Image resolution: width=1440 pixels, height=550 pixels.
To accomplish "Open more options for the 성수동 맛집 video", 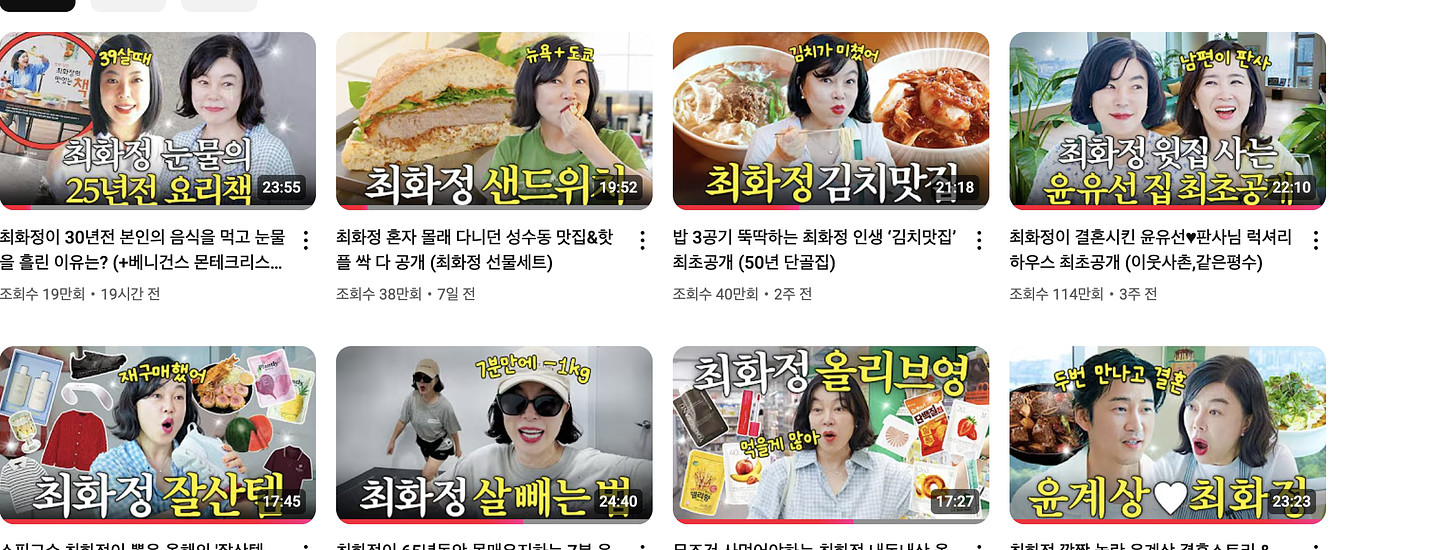I will (x=642, y=240).
